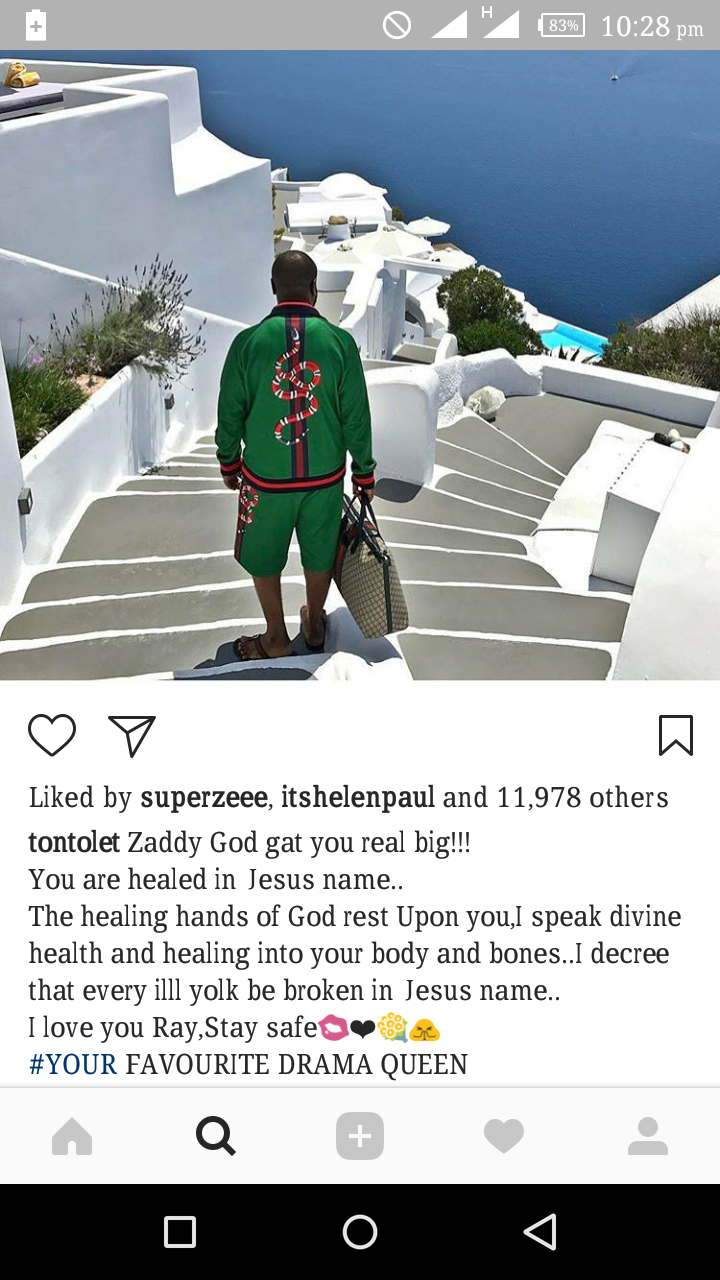Create a new post with plus button
This screenshot has width=720, height=1280.
pyautogui.click(x=360, y=1136)
